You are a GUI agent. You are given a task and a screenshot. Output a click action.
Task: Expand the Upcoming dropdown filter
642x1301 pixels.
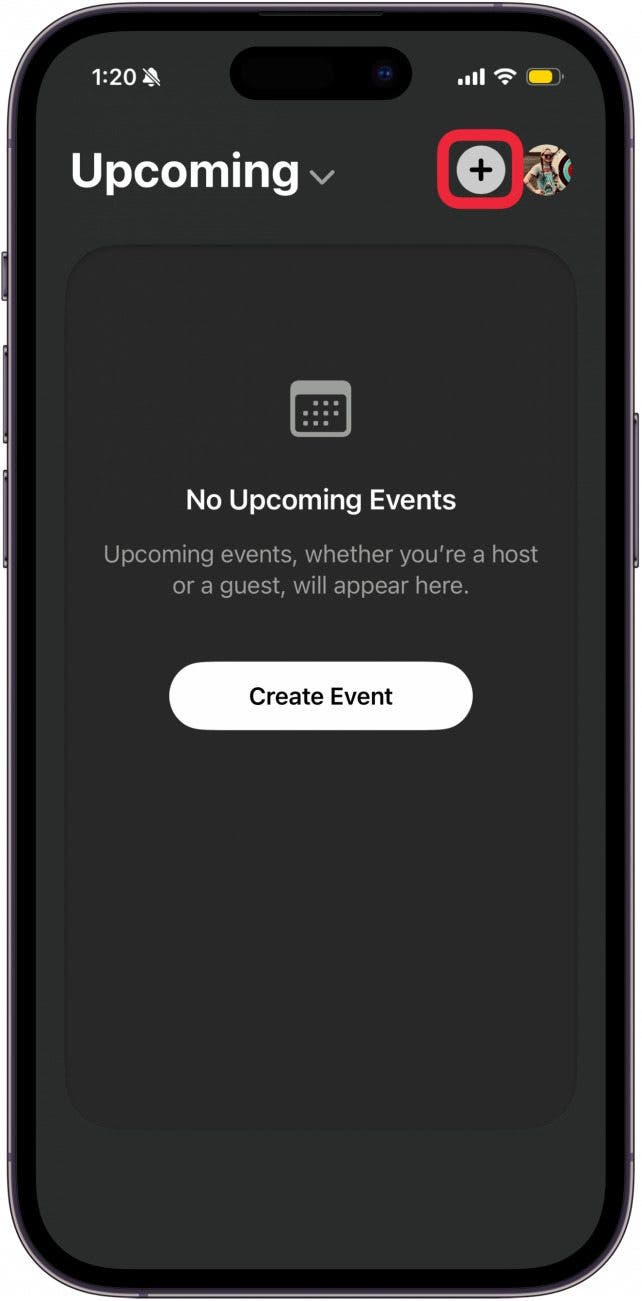tap(321, 177)
